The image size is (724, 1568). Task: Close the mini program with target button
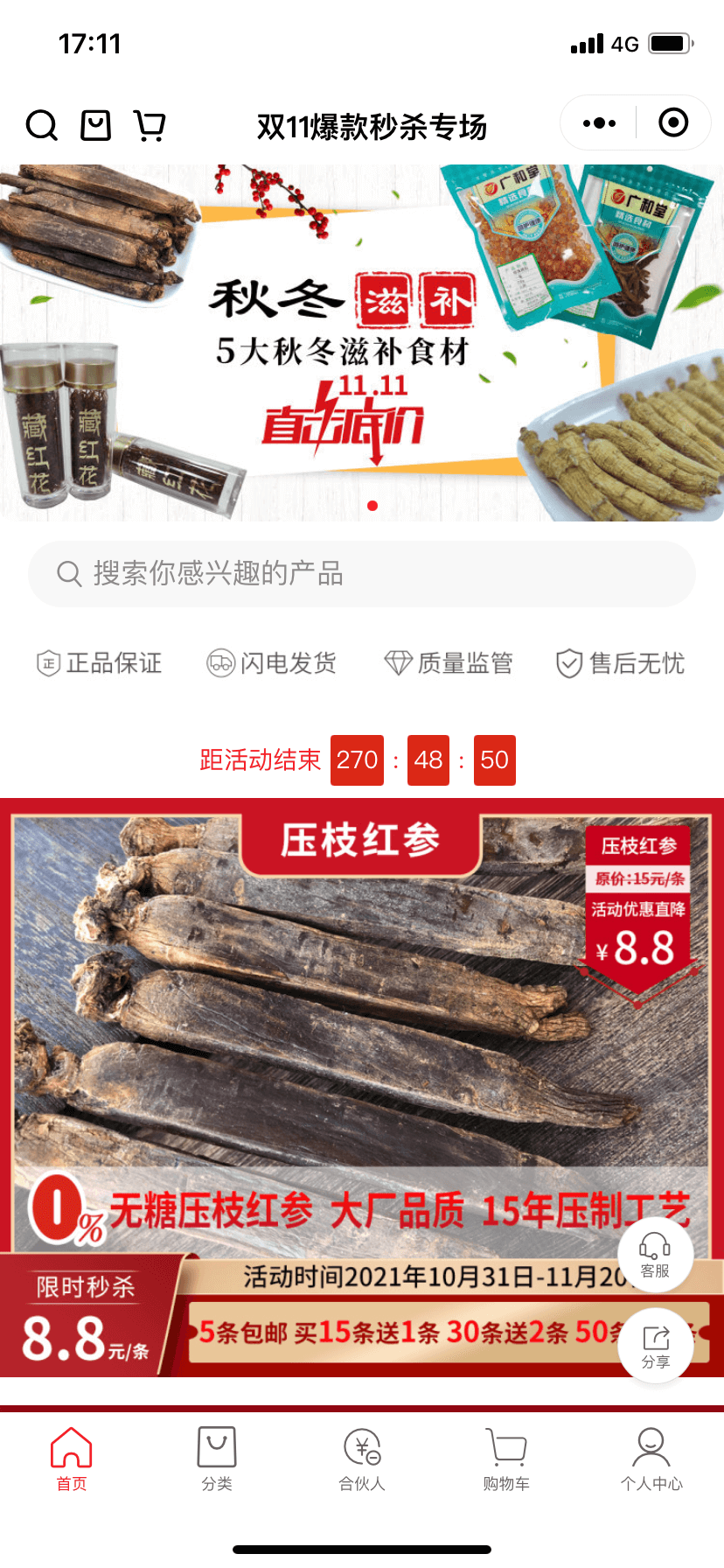(672, 123)
